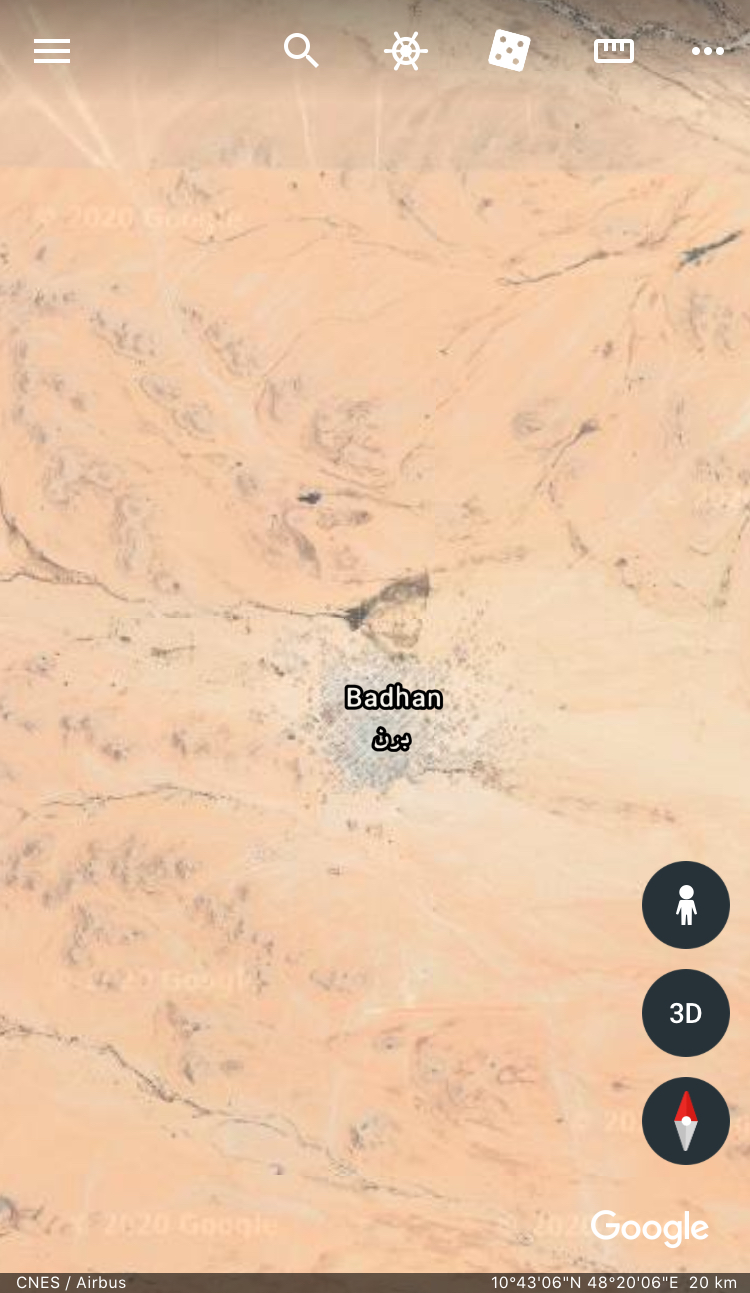
Task: Launch Voyager ship wheel
Action: pyautogui.click(x=405, y=51)
